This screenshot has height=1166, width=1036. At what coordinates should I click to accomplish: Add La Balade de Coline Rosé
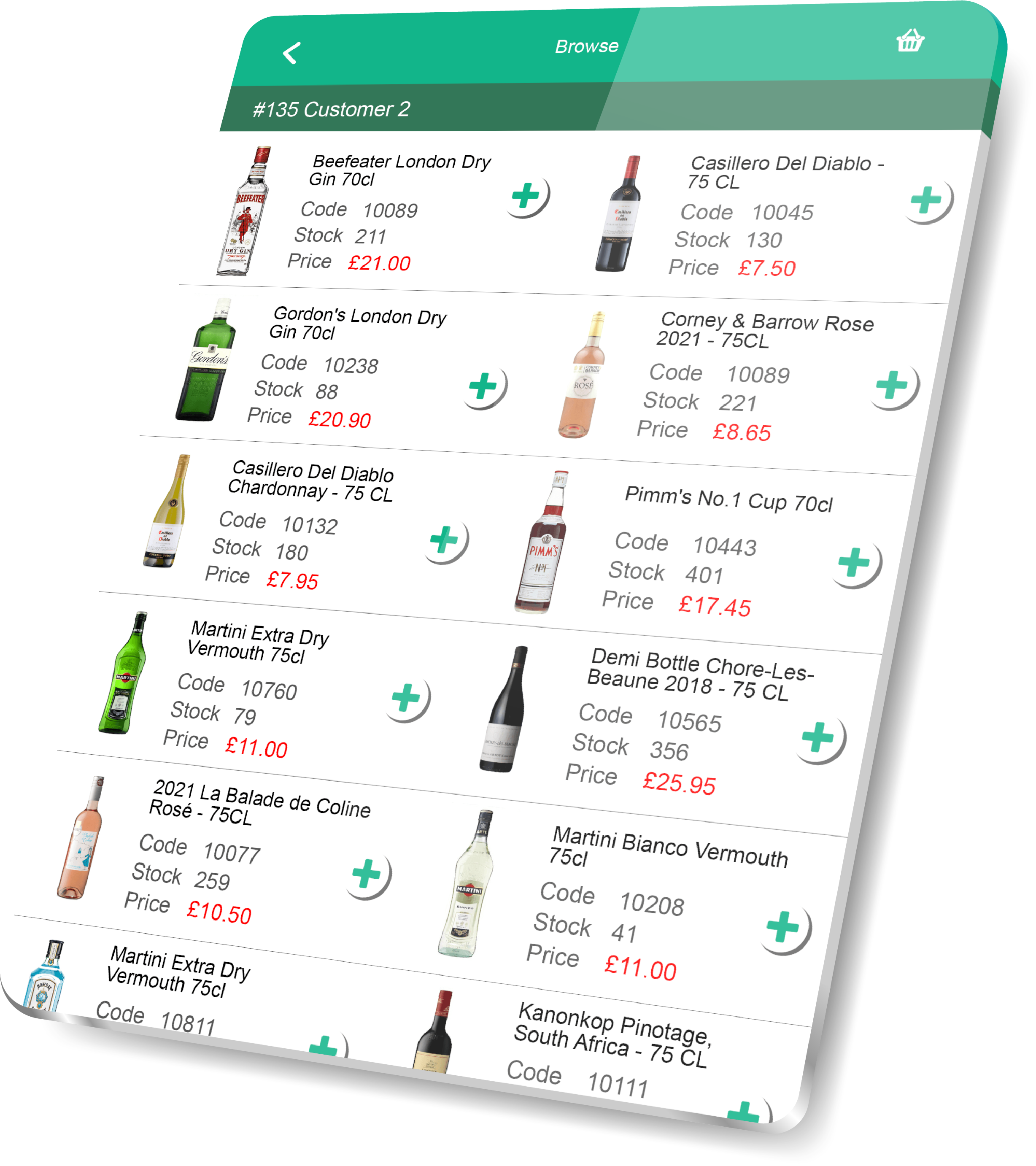[367, 875]
